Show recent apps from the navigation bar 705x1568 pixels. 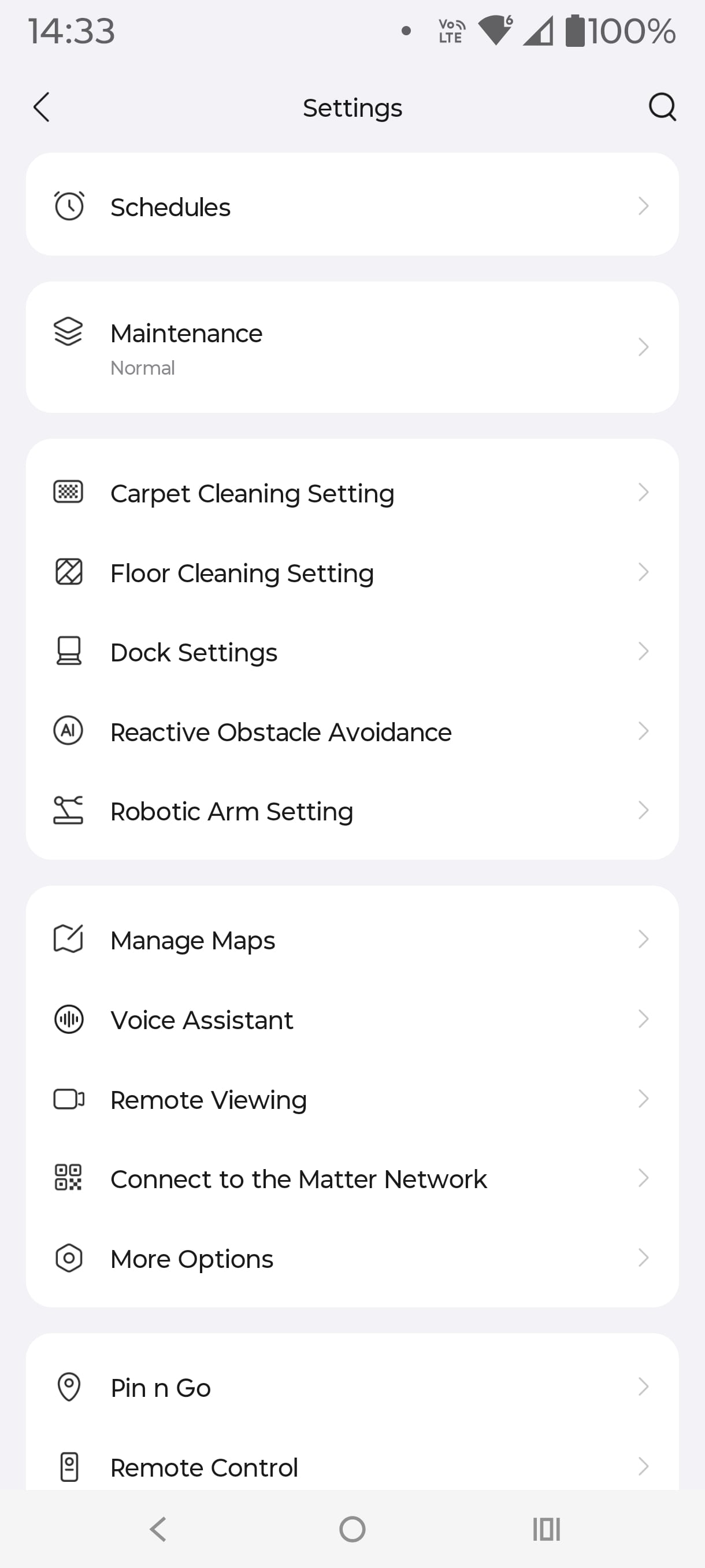tap(546, 1529)
